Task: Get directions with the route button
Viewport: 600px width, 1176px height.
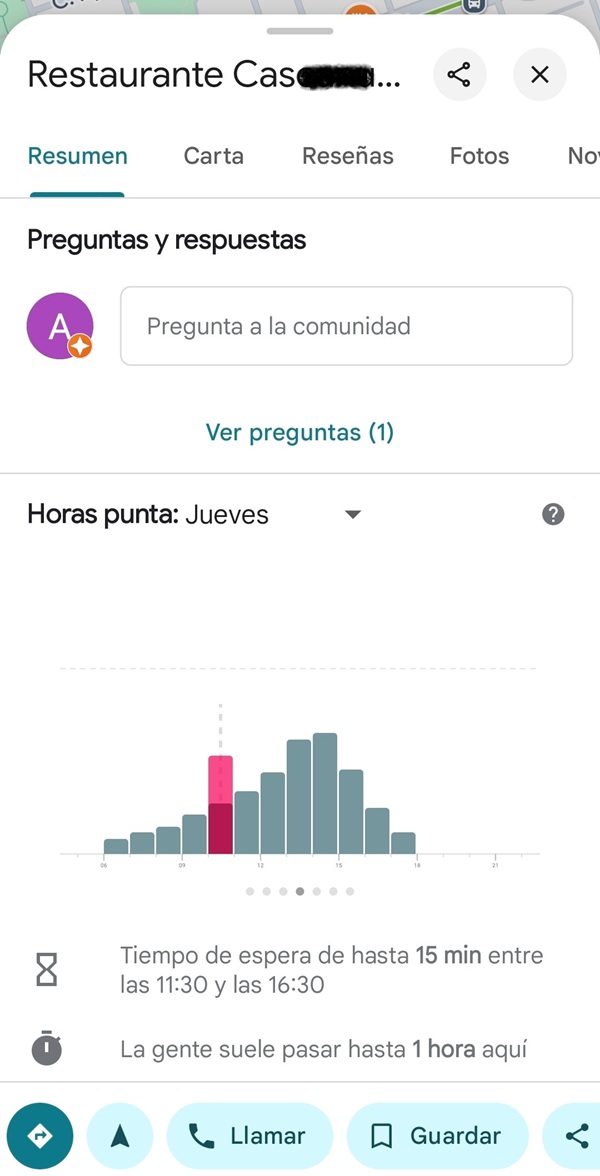Action: (x=40, y=1136)
